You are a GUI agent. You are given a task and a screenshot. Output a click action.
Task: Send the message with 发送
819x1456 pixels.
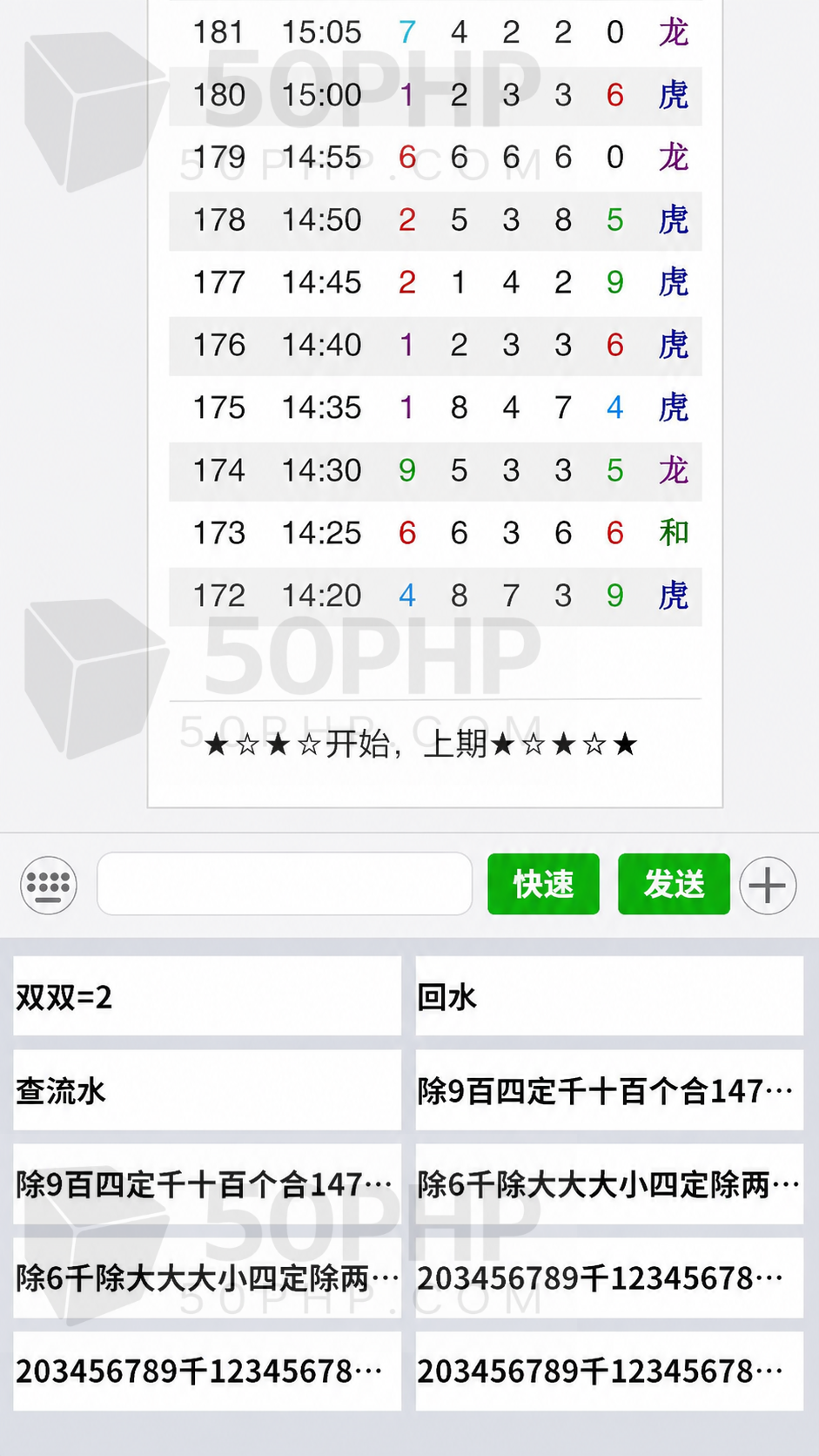[x=674, y=884]
